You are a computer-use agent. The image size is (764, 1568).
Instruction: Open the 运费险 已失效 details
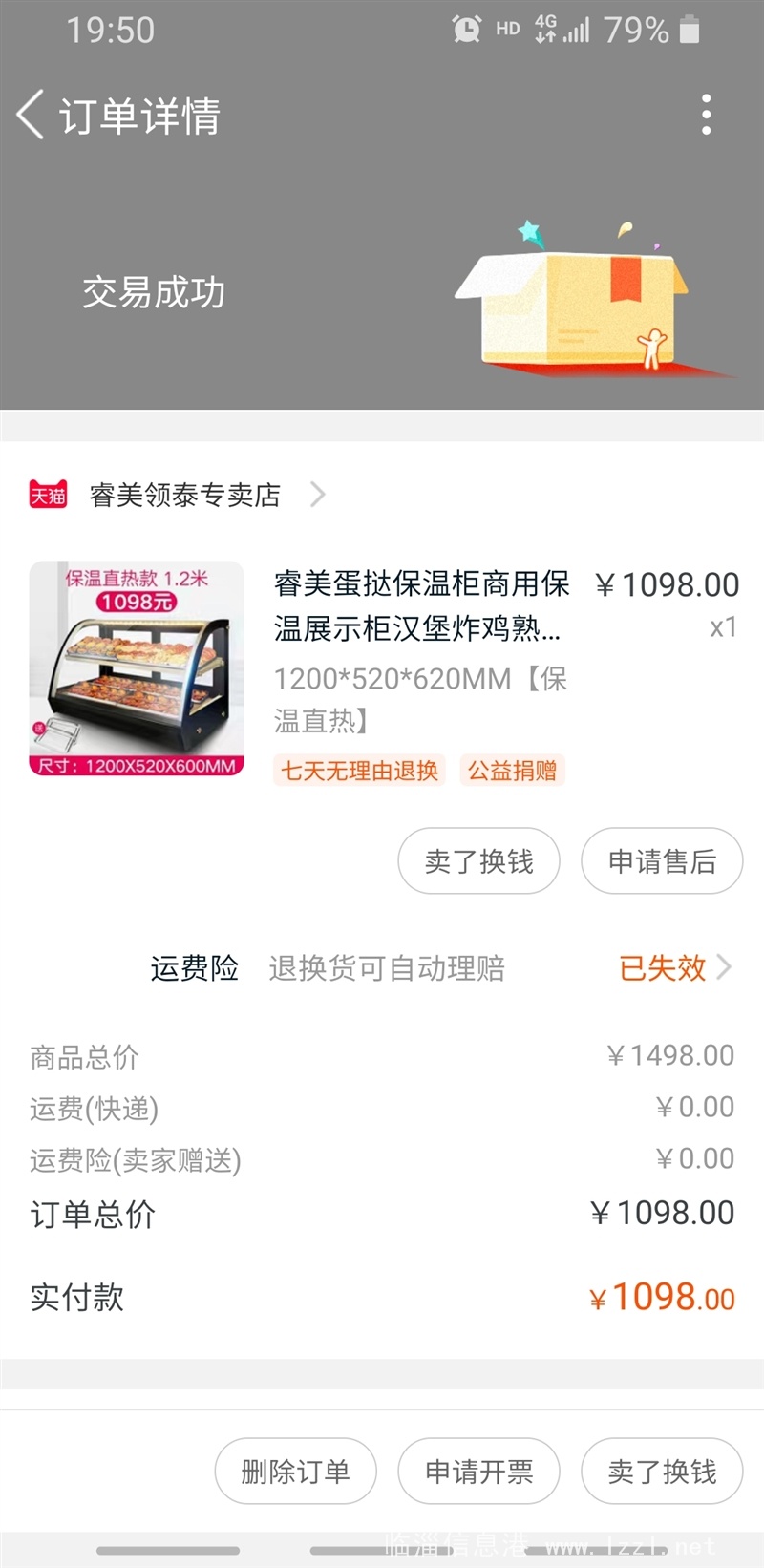674,968
